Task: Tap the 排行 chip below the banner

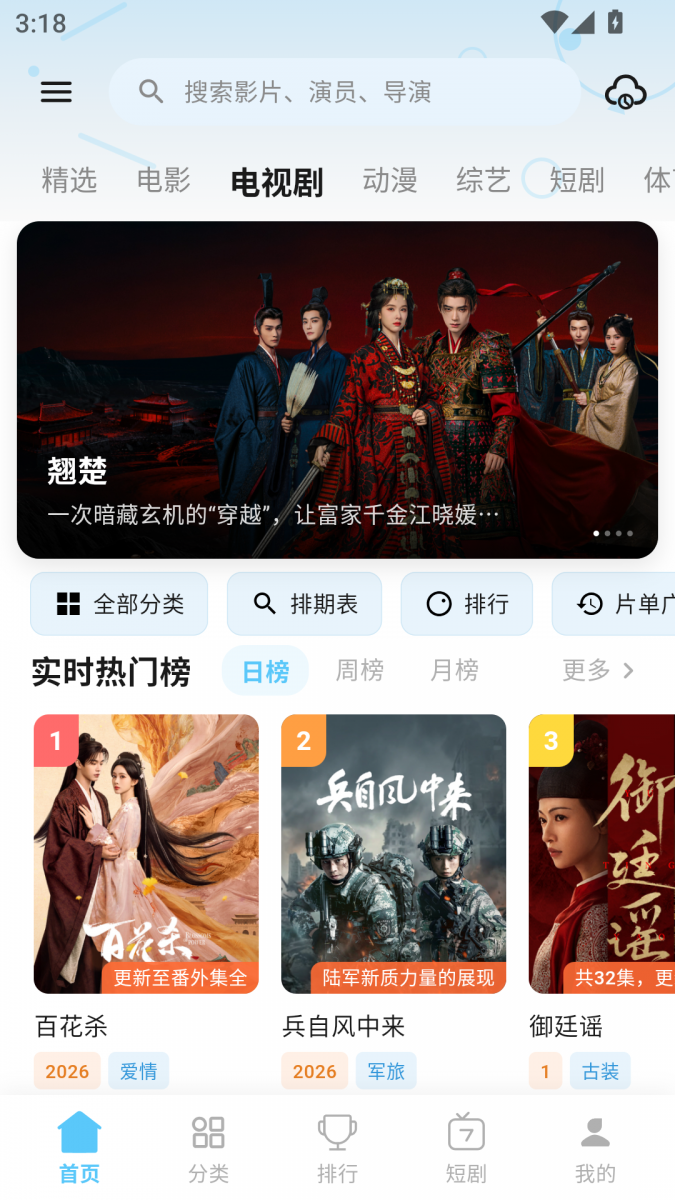Action: pos(467,604)
